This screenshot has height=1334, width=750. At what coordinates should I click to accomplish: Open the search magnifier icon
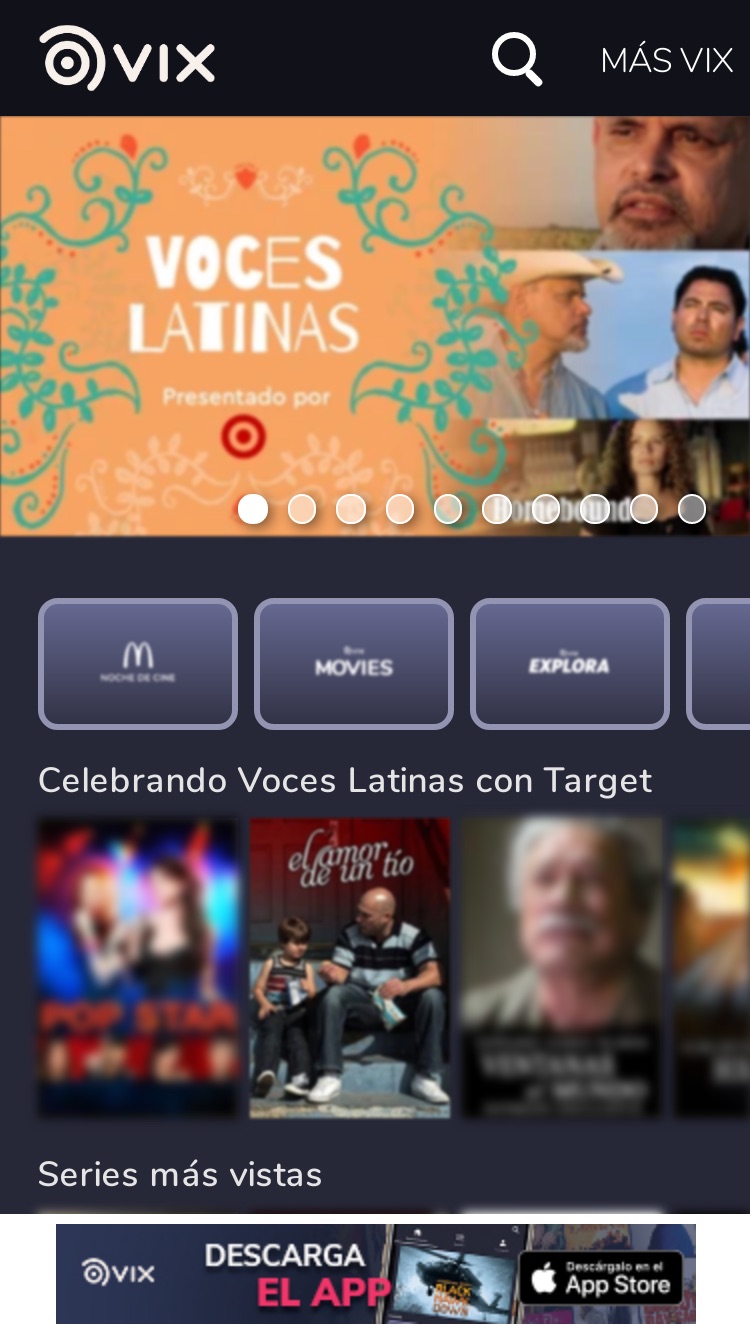pos(517,59)
